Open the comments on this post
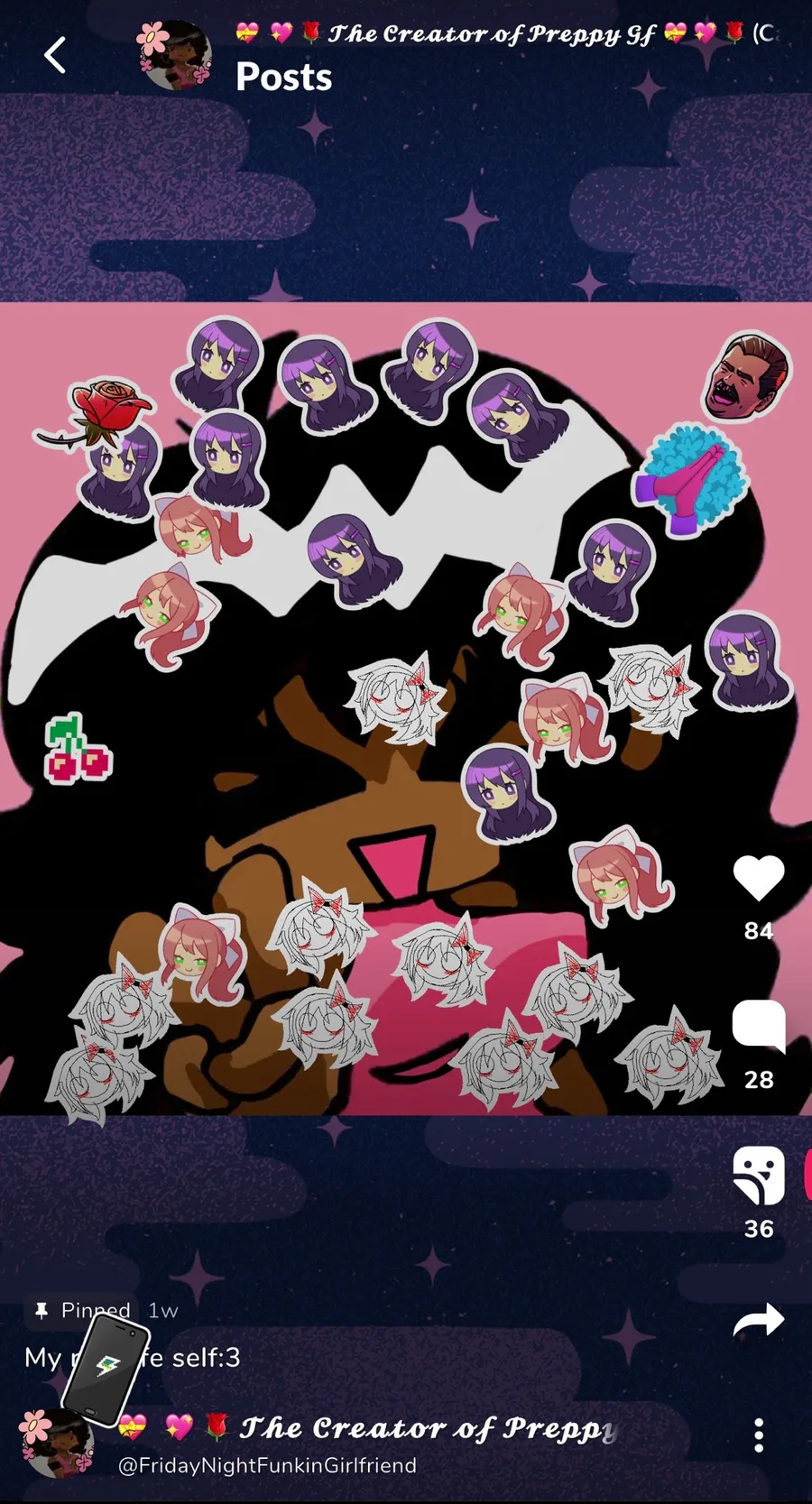Viewport: 812px width, 1504px height. point(759,1027)
